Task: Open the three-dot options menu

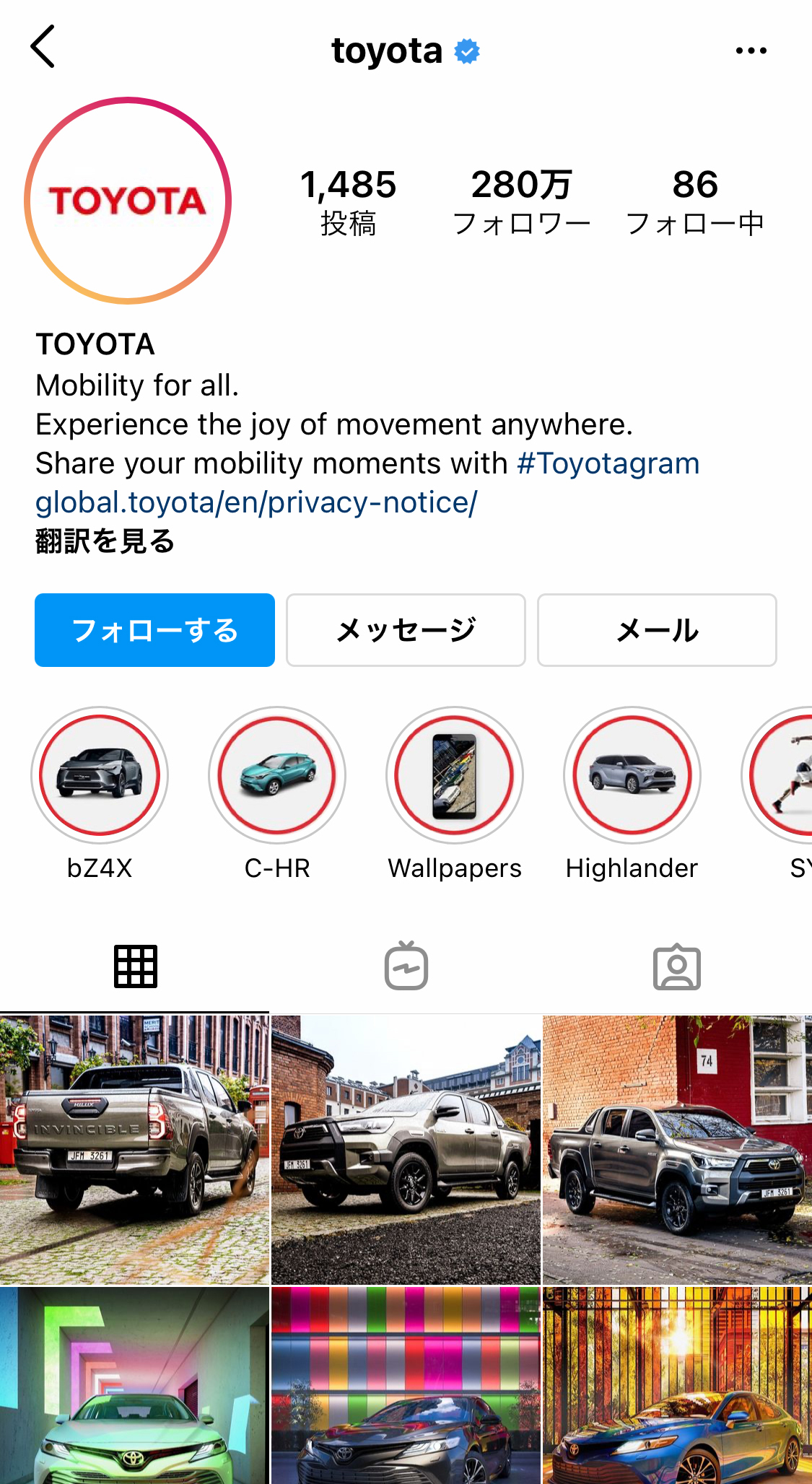Action: (751, 51)
